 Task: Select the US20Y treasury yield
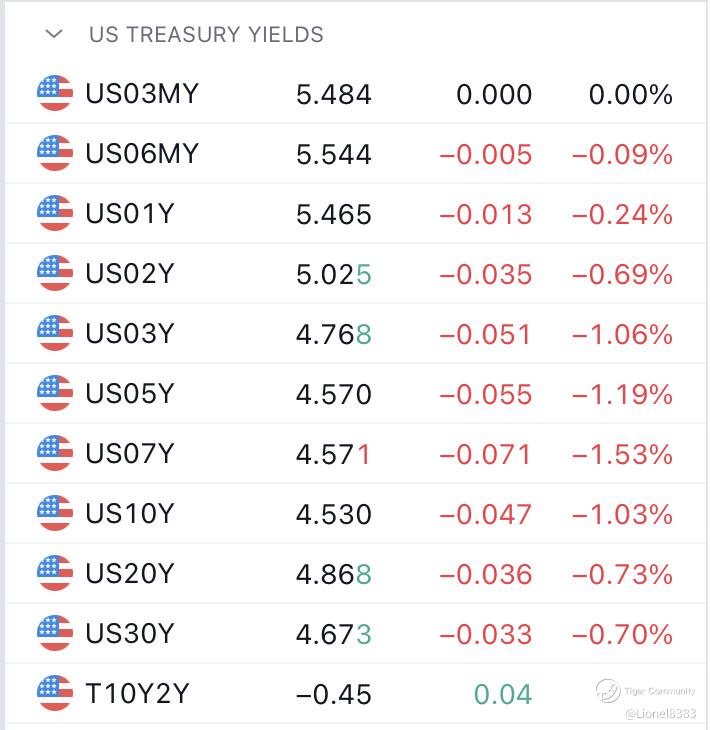click(x=130, y=574)
